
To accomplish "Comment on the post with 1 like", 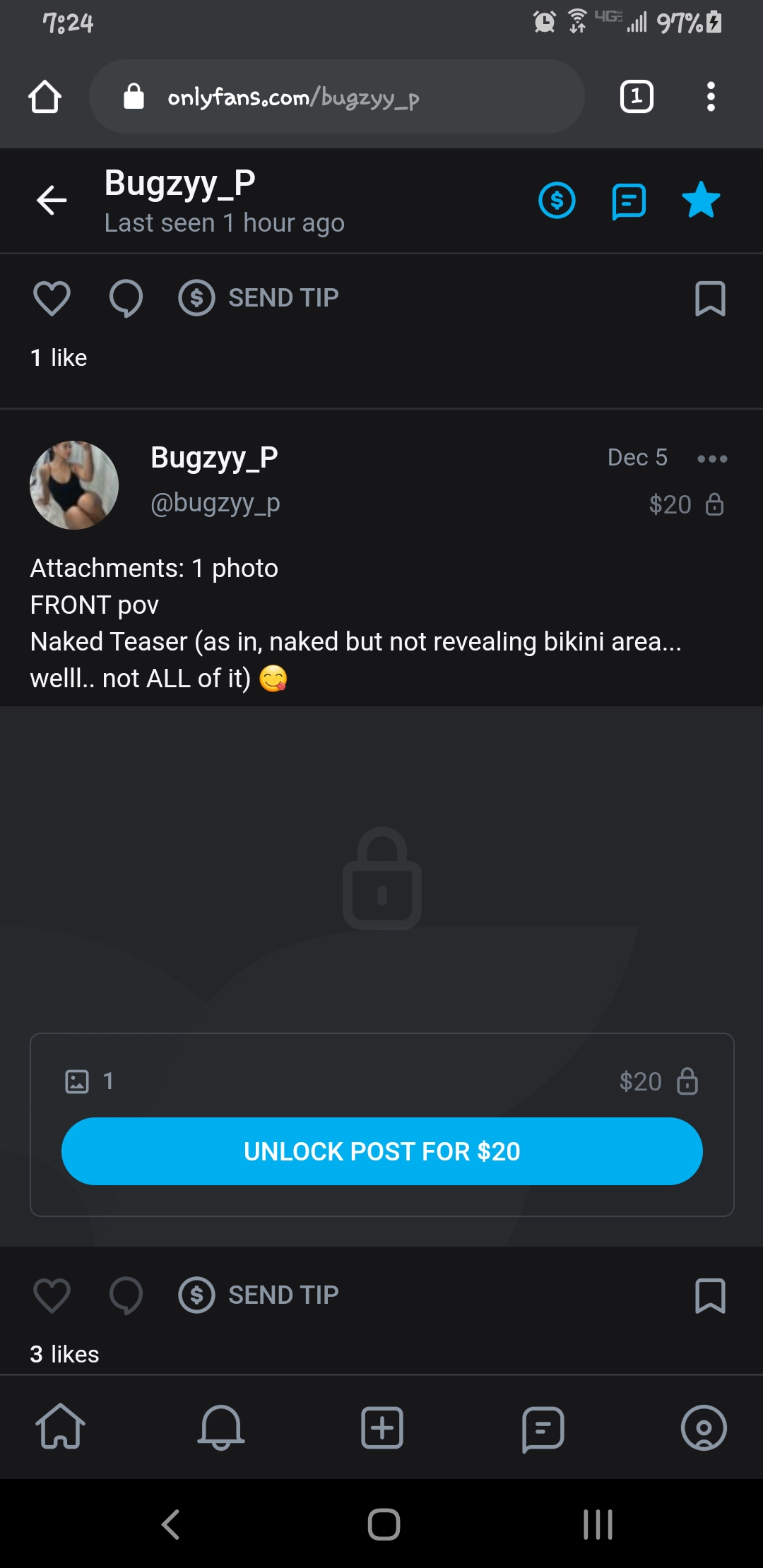I will [x=126, y=298].
